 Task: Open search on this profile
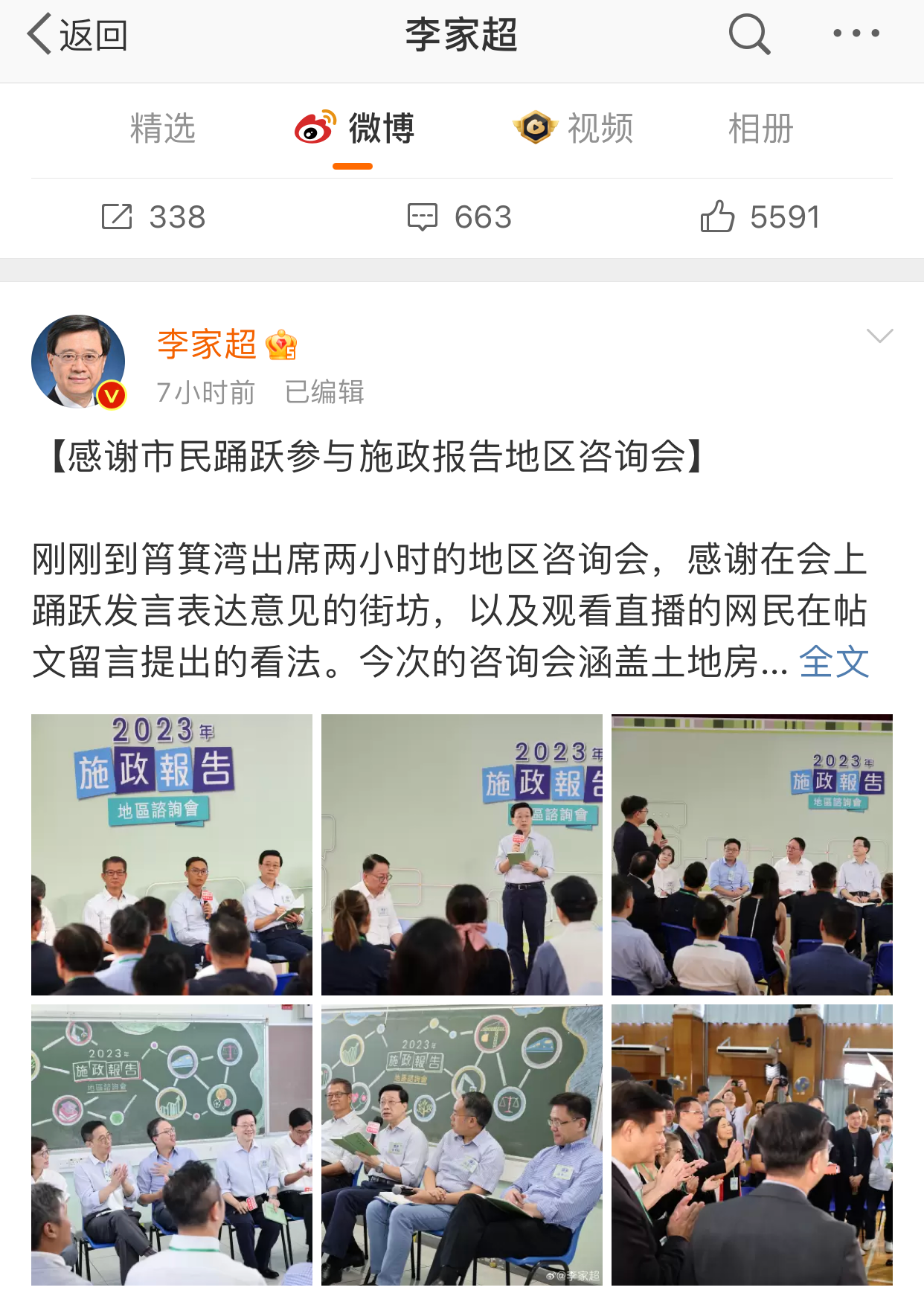(x=748, y=34)
